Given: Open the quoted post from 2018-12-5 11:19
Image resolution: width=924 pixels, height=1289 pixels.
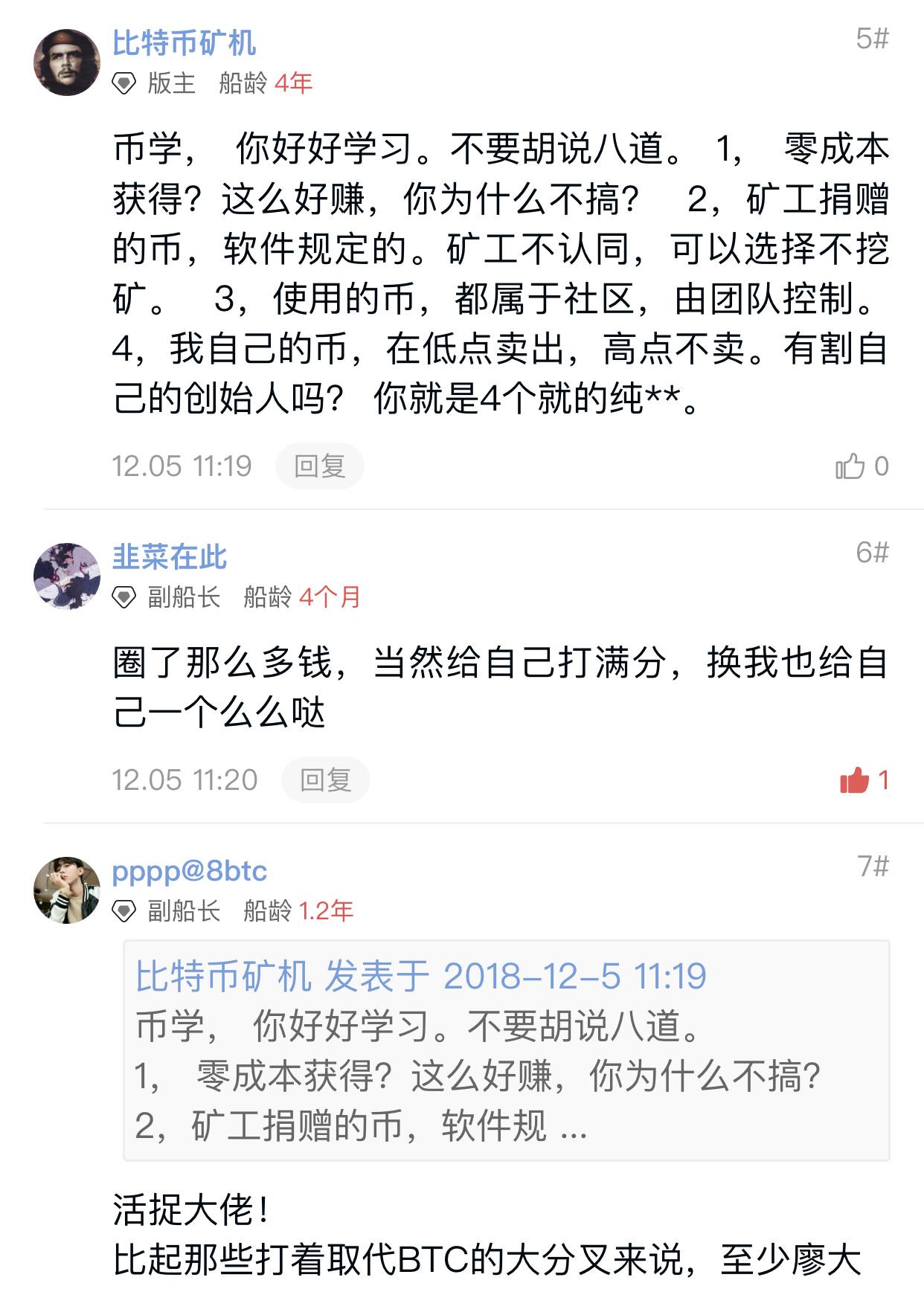Looking at the screenshot, I should 506,1049.
